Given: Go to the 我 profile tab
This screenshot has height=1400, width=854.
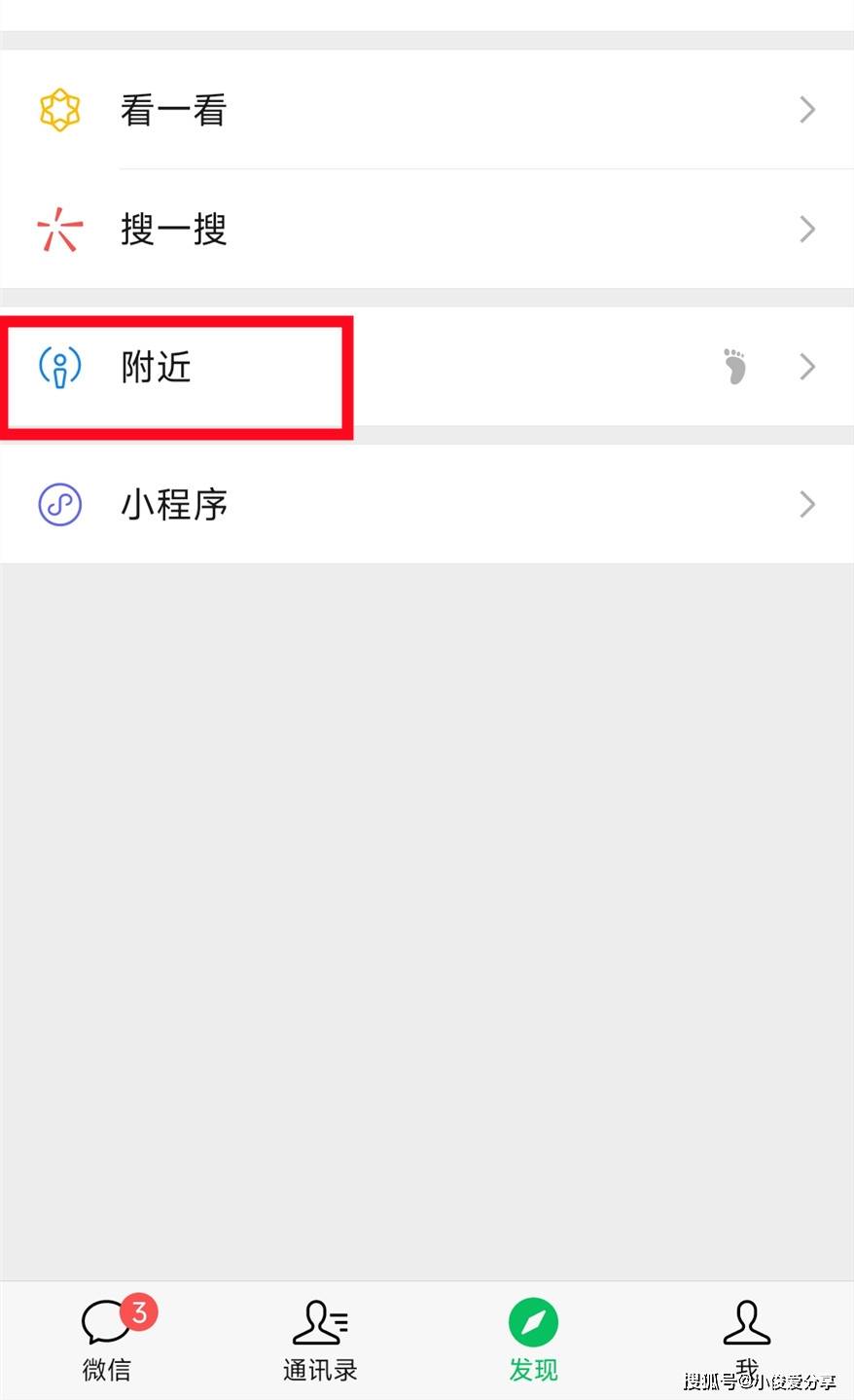Looking at the screenshot, I should click(x=746, y=1341).
